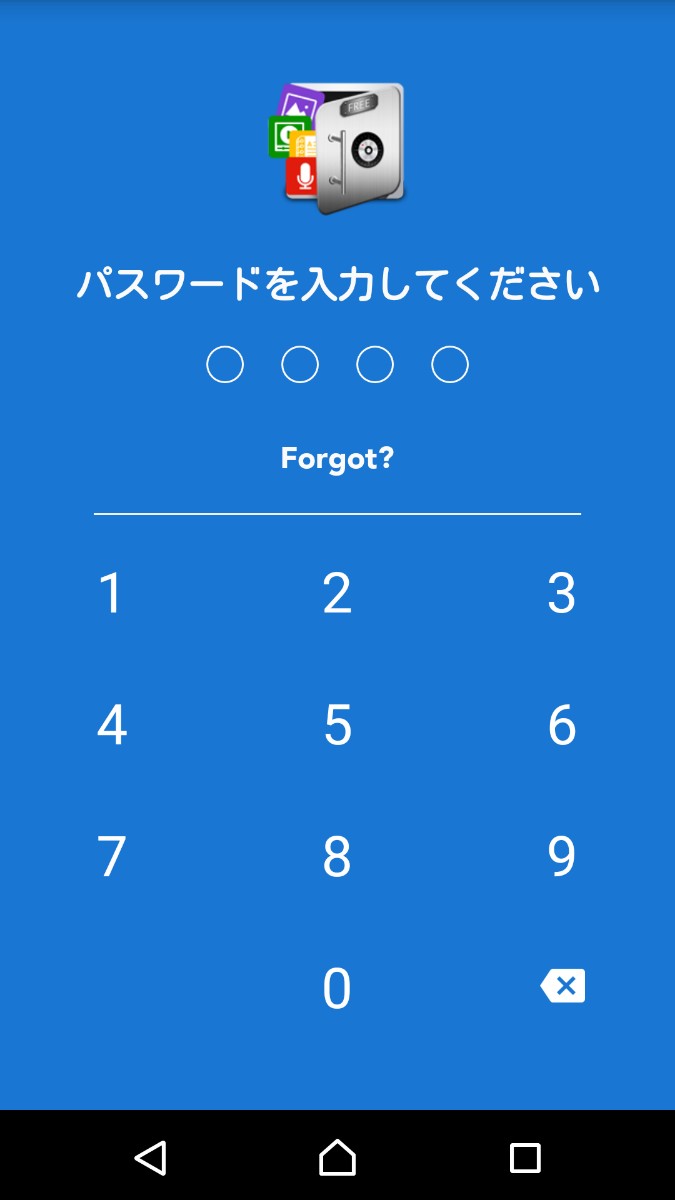Enter digit 1 on the keypad

click(x=111, y=593)
